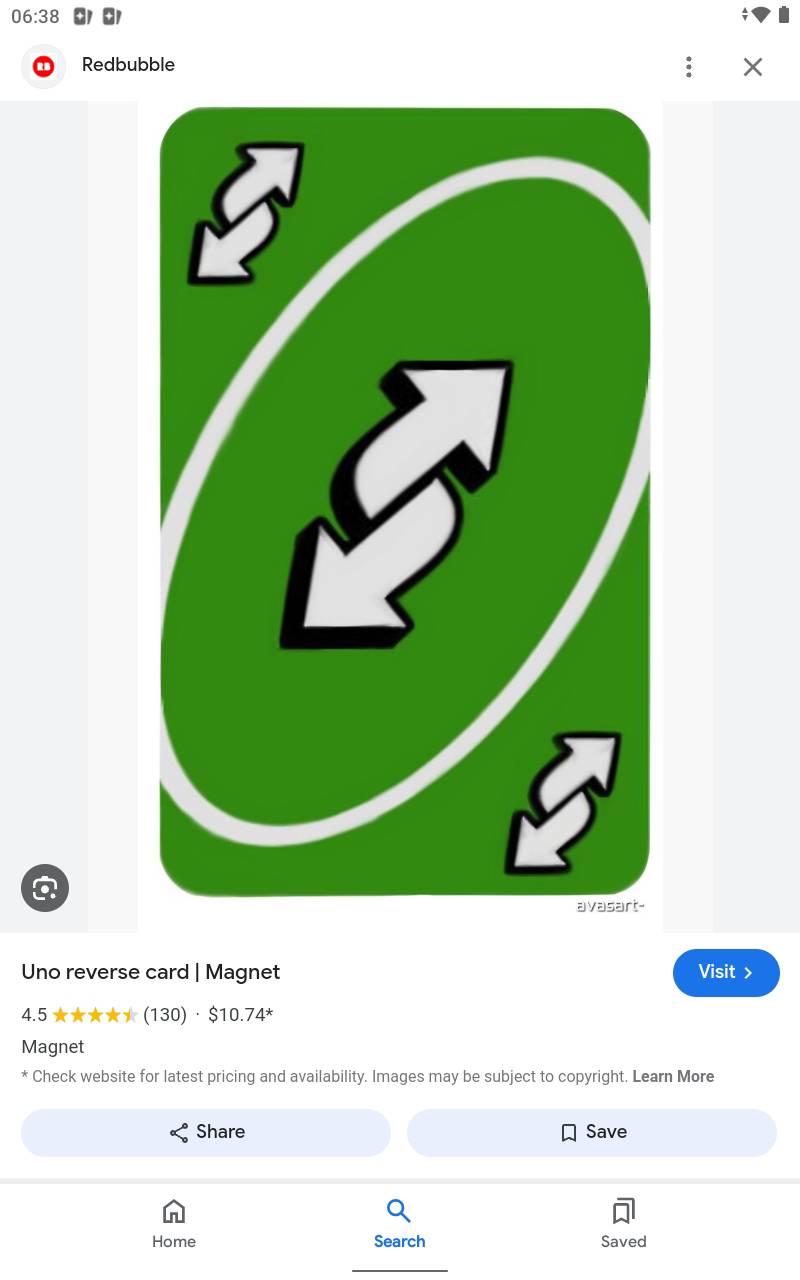Open the Learn More link
800x1280 pixels.
673,1076
